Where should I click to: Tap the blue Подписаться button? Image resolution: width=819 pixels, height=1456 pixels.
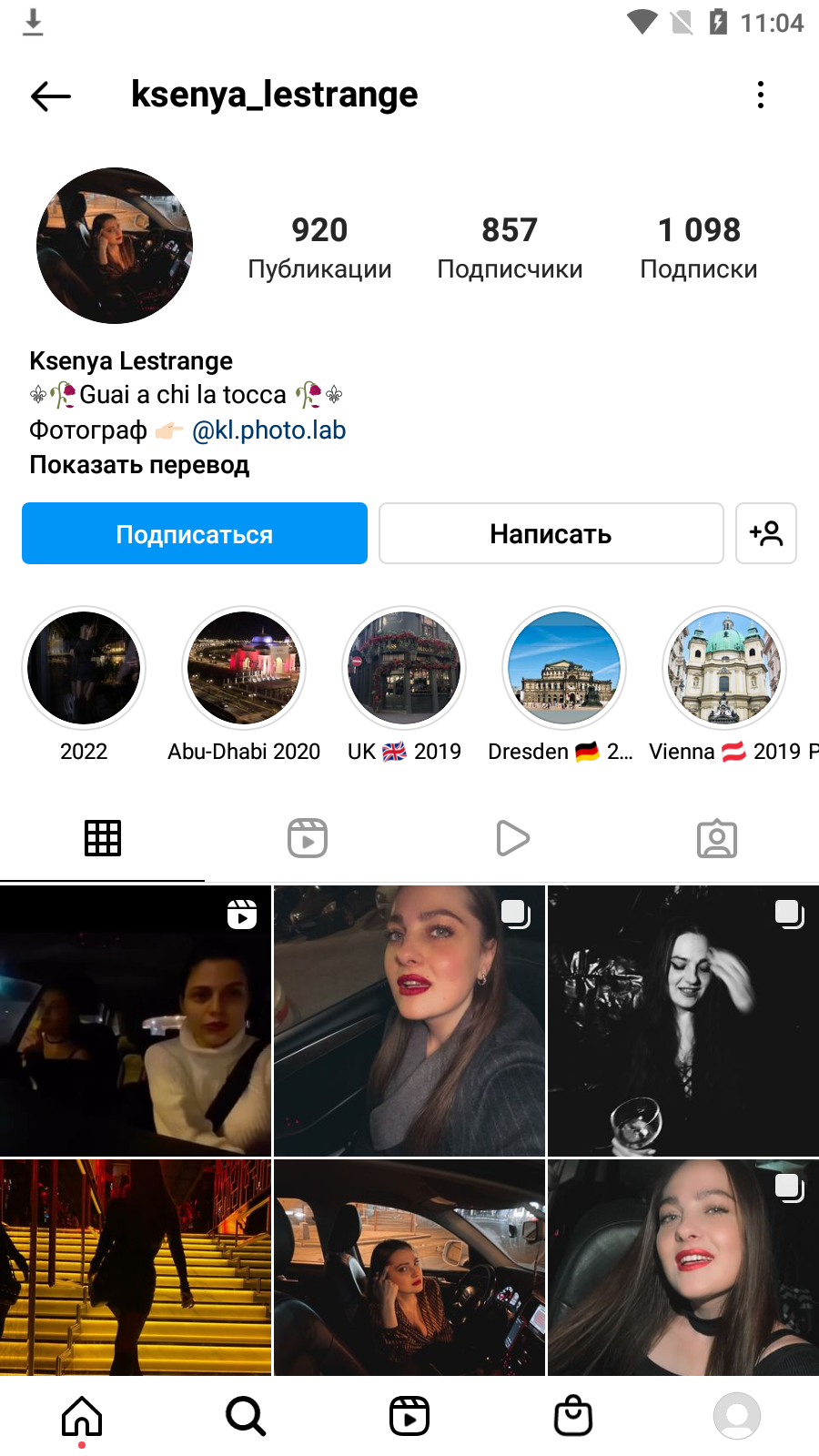pos(195,533)
